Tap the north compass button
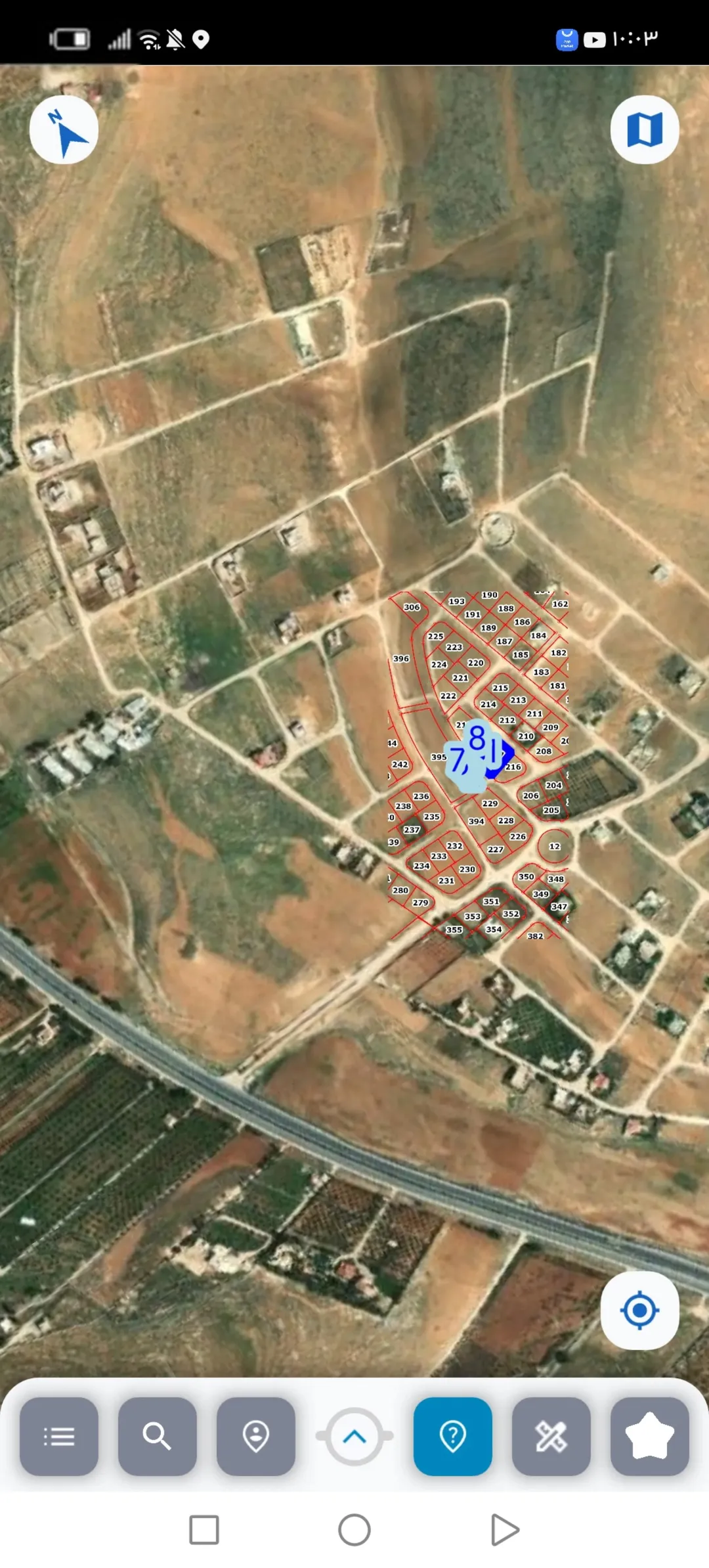The image size is (709, 1568). (x=64, y=129)
